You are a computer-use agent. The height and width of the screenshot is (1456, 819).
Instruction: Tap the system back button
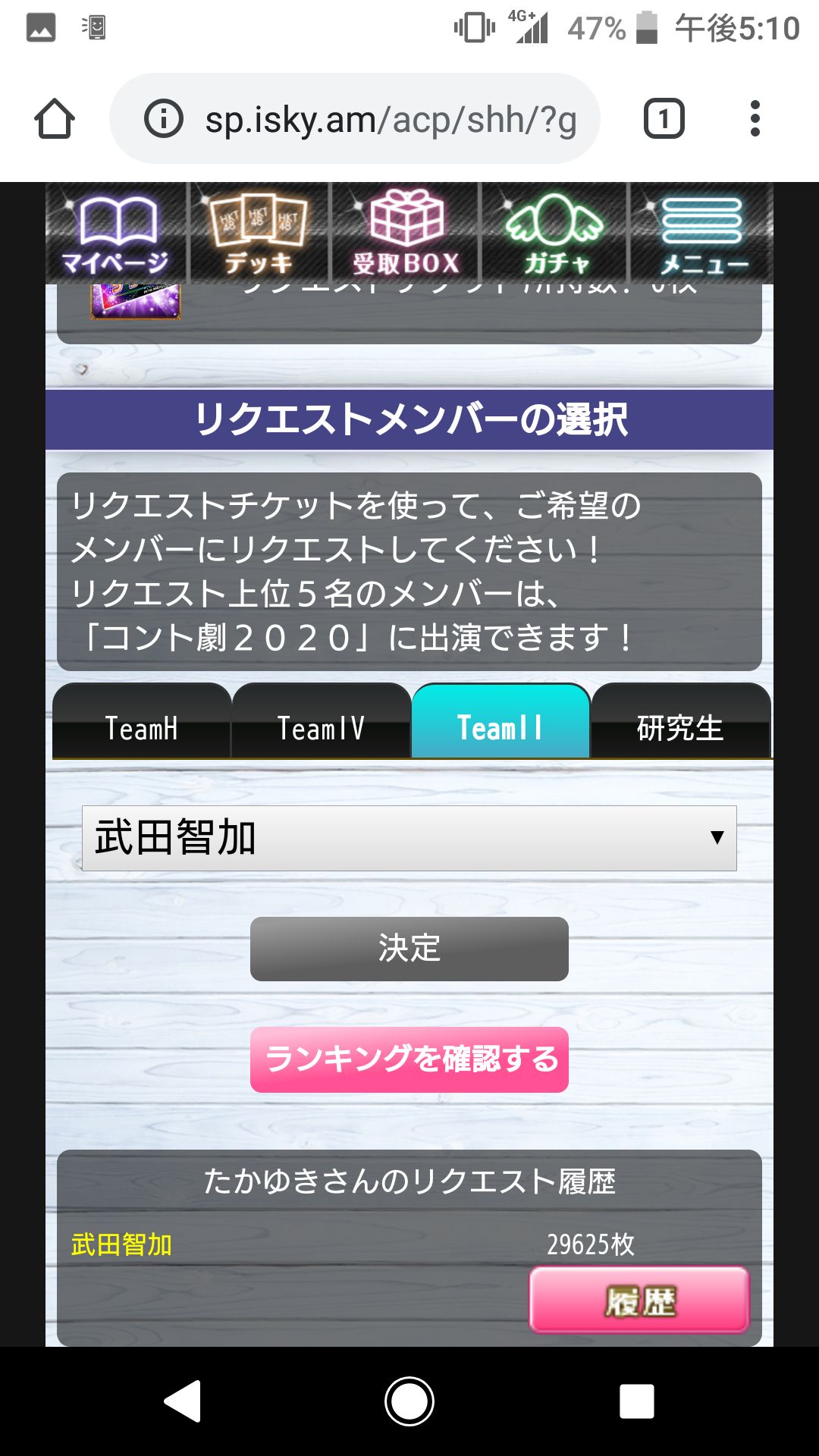(183, 1401)
